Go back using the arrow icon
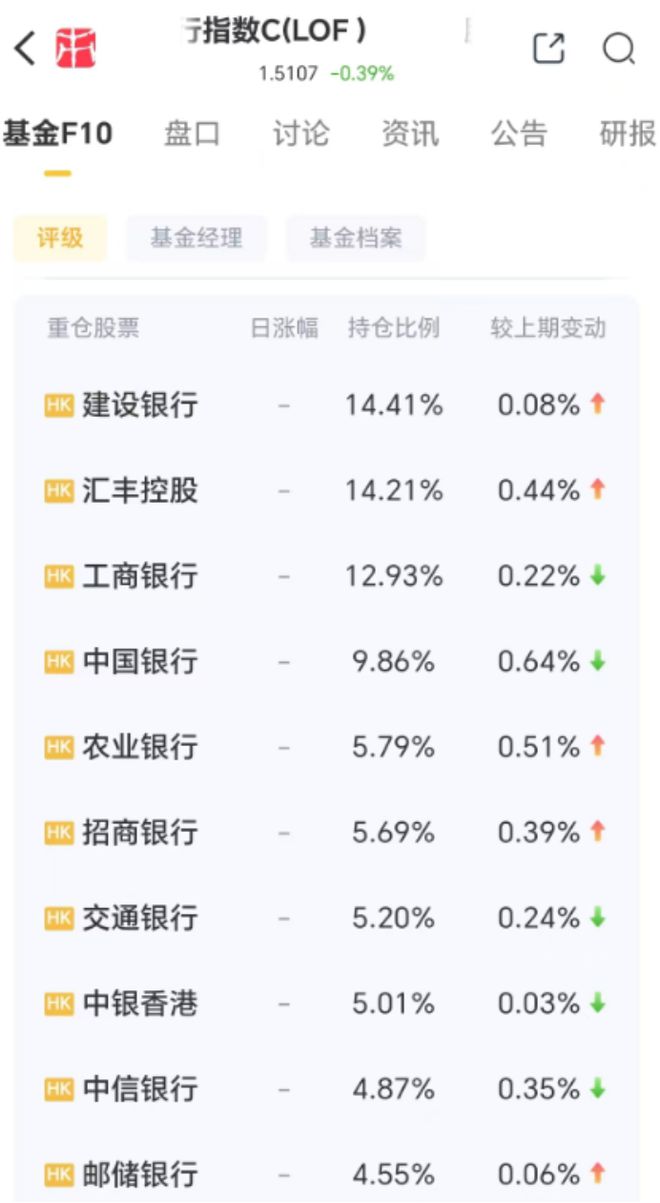Screen dimensions: 660x1203 (26, 48)
